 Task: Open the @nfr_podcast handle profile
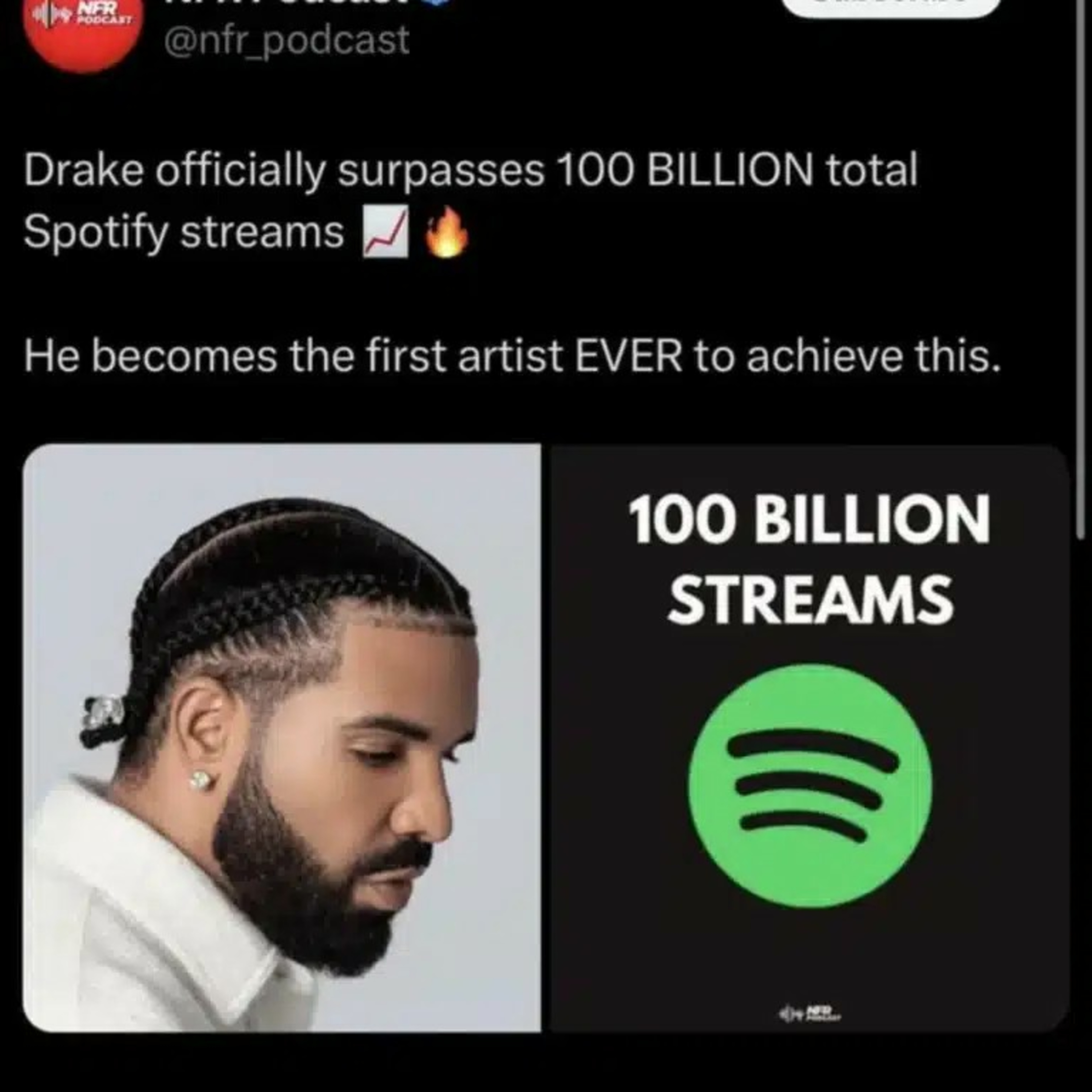pos(286,41)
